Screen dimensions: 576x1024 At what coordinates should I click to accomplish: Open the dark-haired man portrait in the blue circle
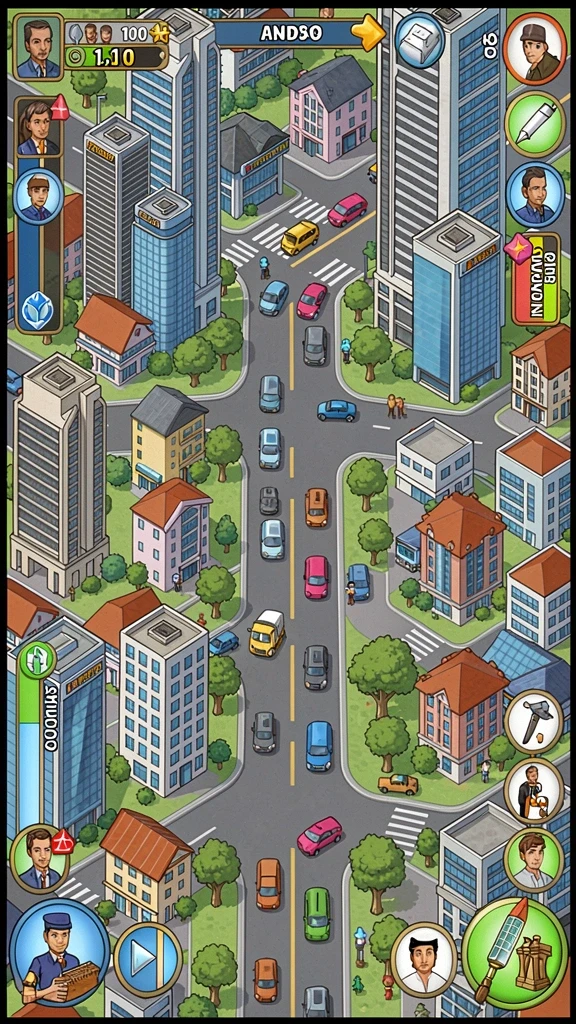click(x=535, y=194)
